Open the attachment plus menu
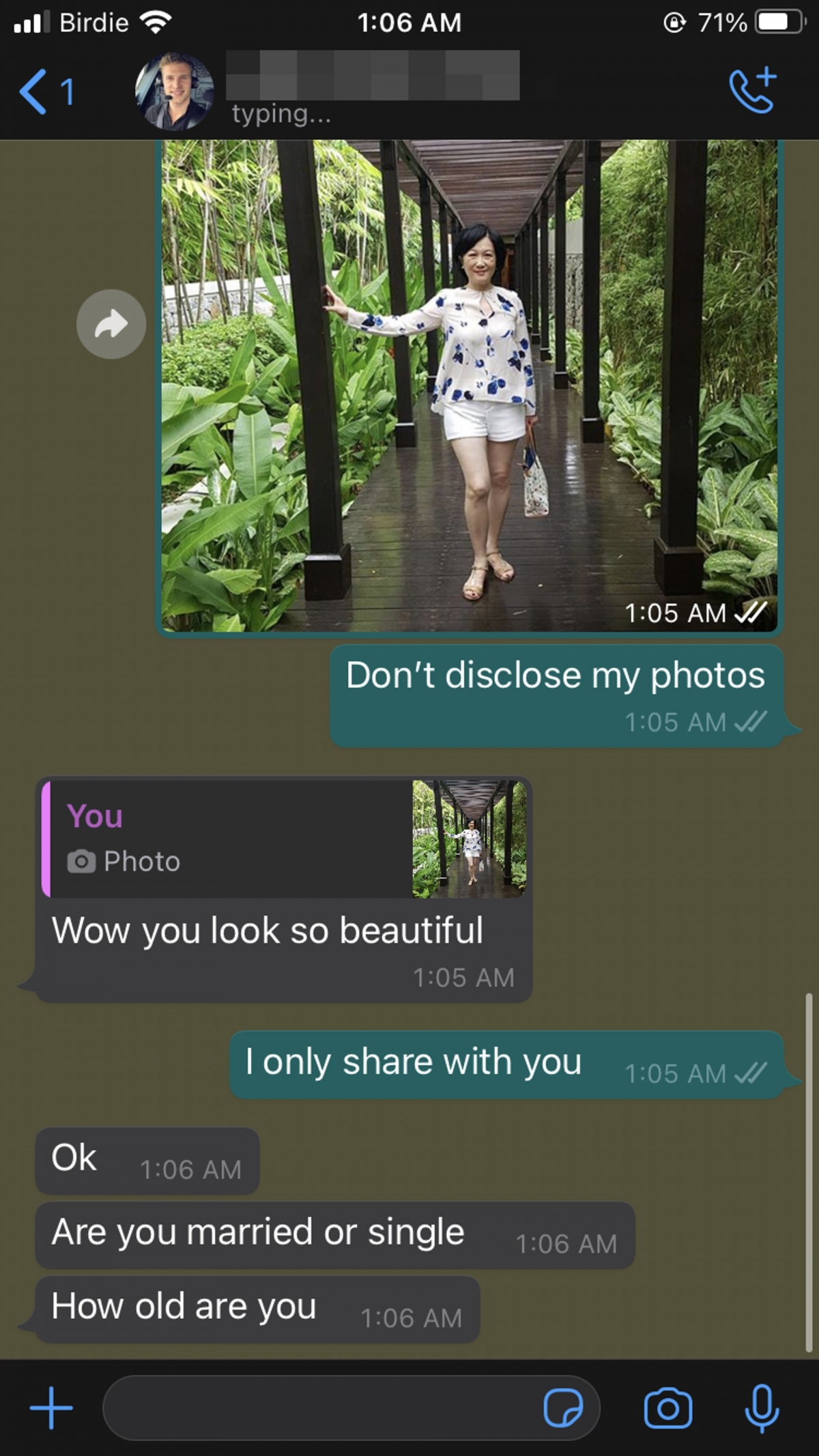This screenshot has width=819, height=1456. pyautogui.click(x=51, y=1408)
